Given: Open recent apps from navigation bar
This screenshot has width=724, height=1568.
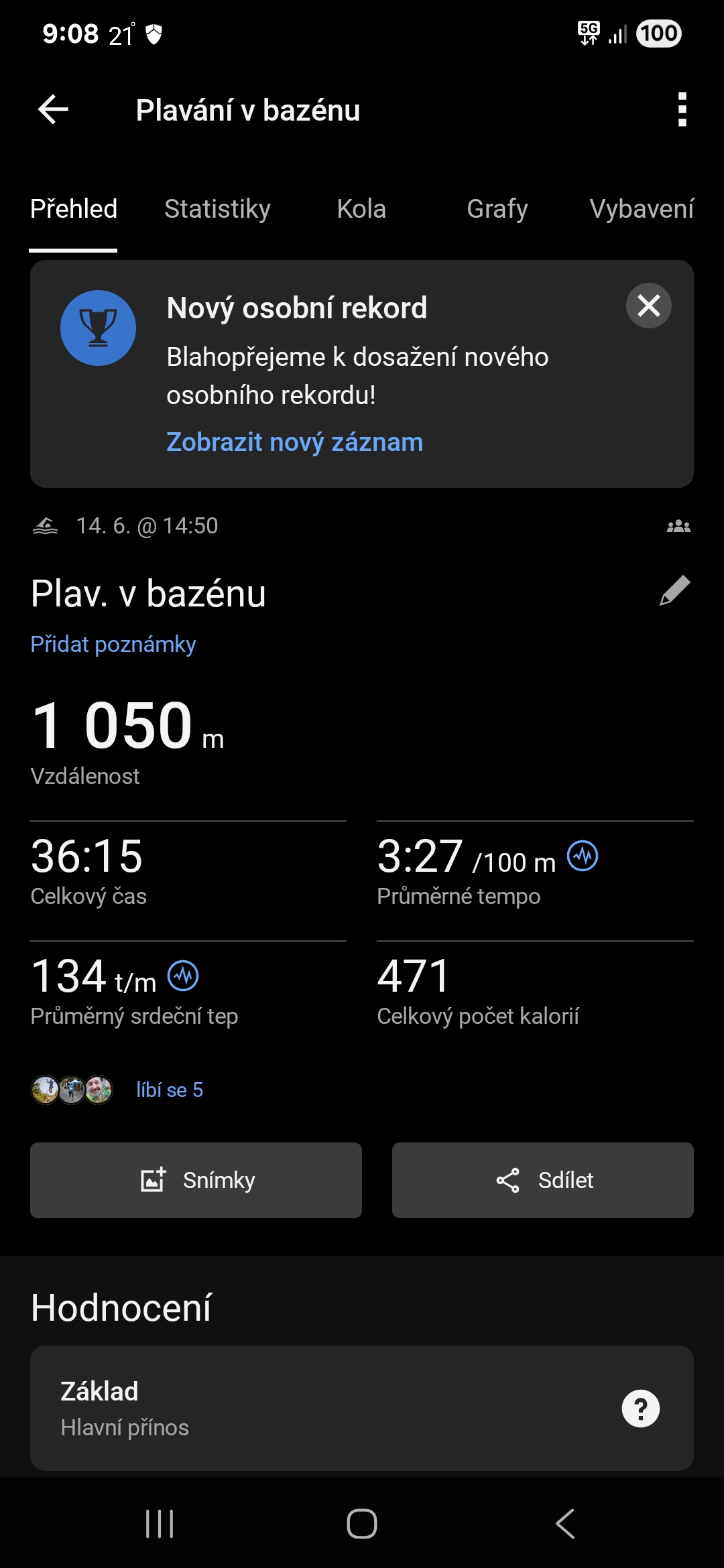Looking at the screenshot, I should (160, 1524).
